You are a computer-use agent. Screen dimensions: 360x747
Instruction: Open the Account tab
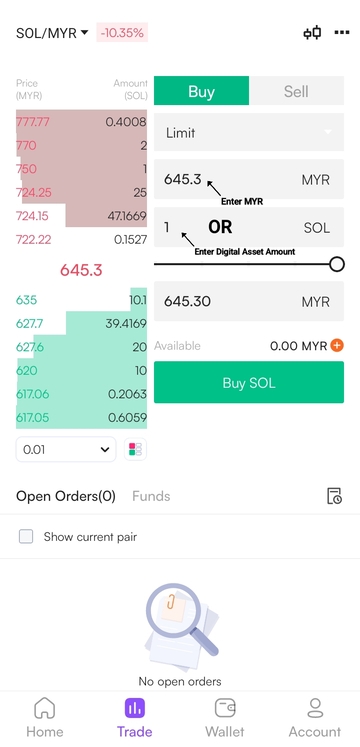[x=315, y=718]
